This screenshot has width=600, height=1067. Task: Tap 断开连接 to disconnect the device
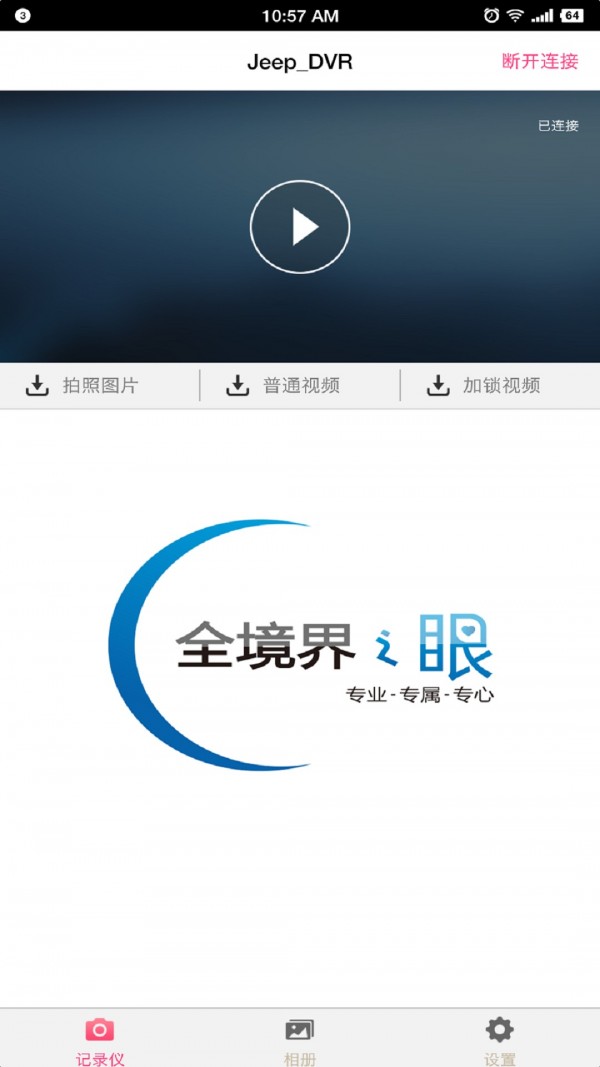[539, 61]
